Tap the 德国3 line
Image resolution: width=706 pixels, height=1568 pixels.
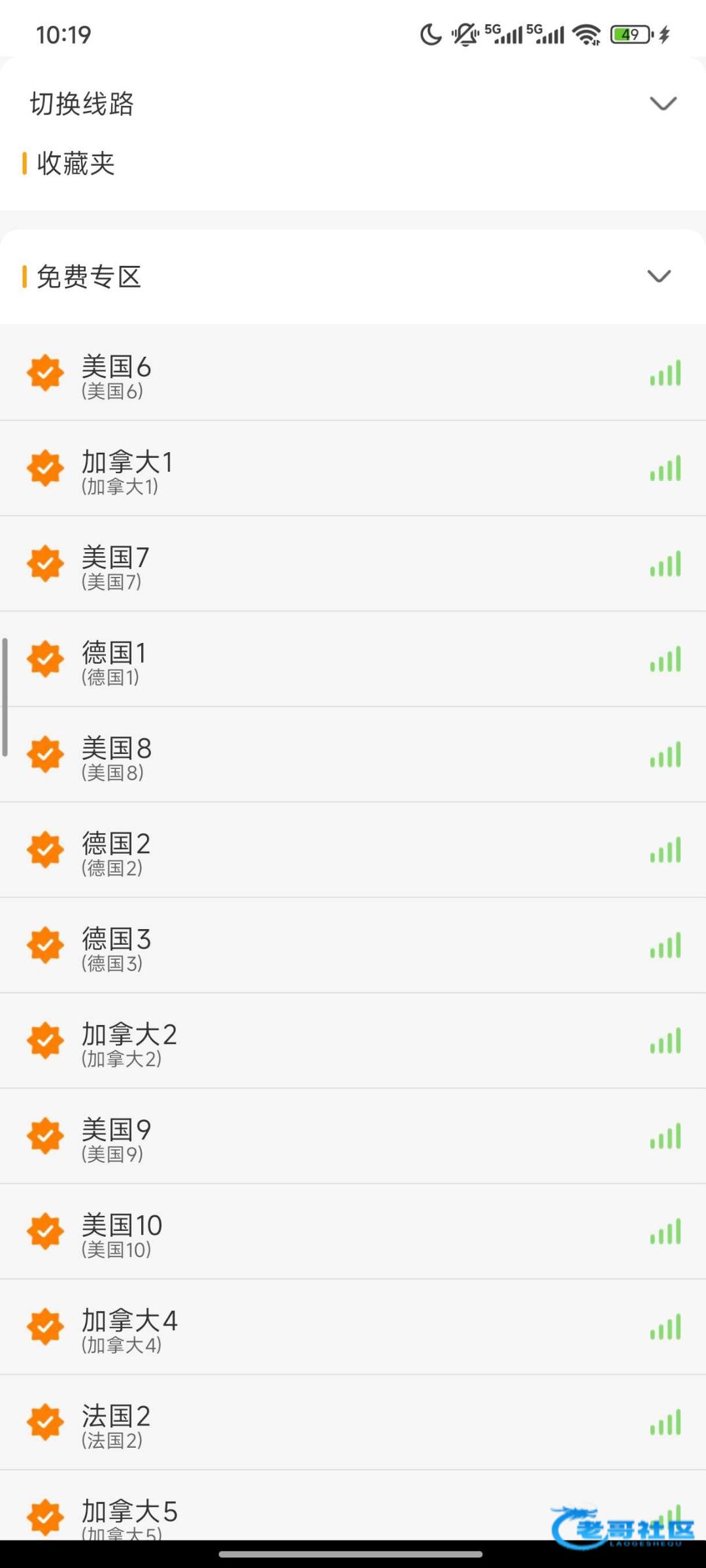353,945
